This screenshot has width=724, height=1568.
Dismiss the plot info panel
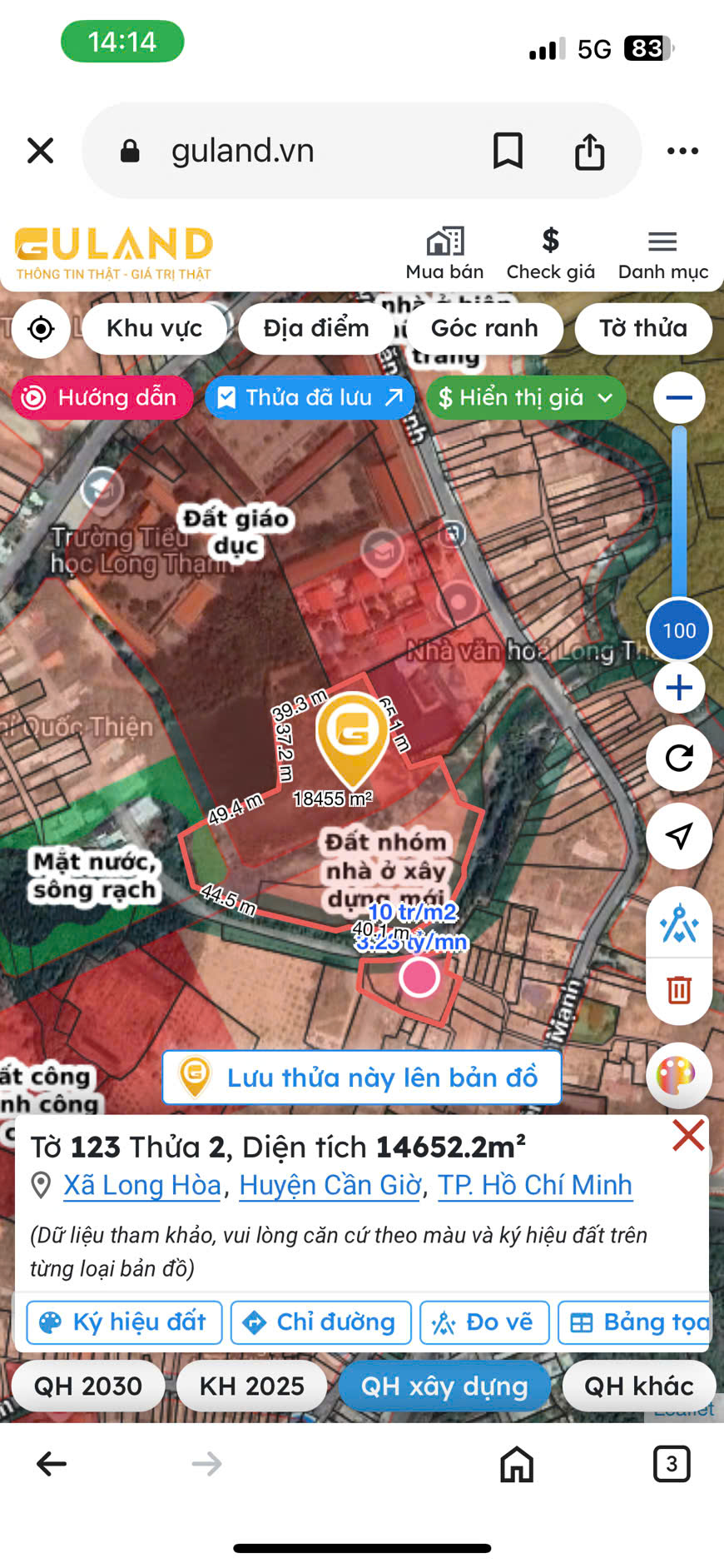688,1135
